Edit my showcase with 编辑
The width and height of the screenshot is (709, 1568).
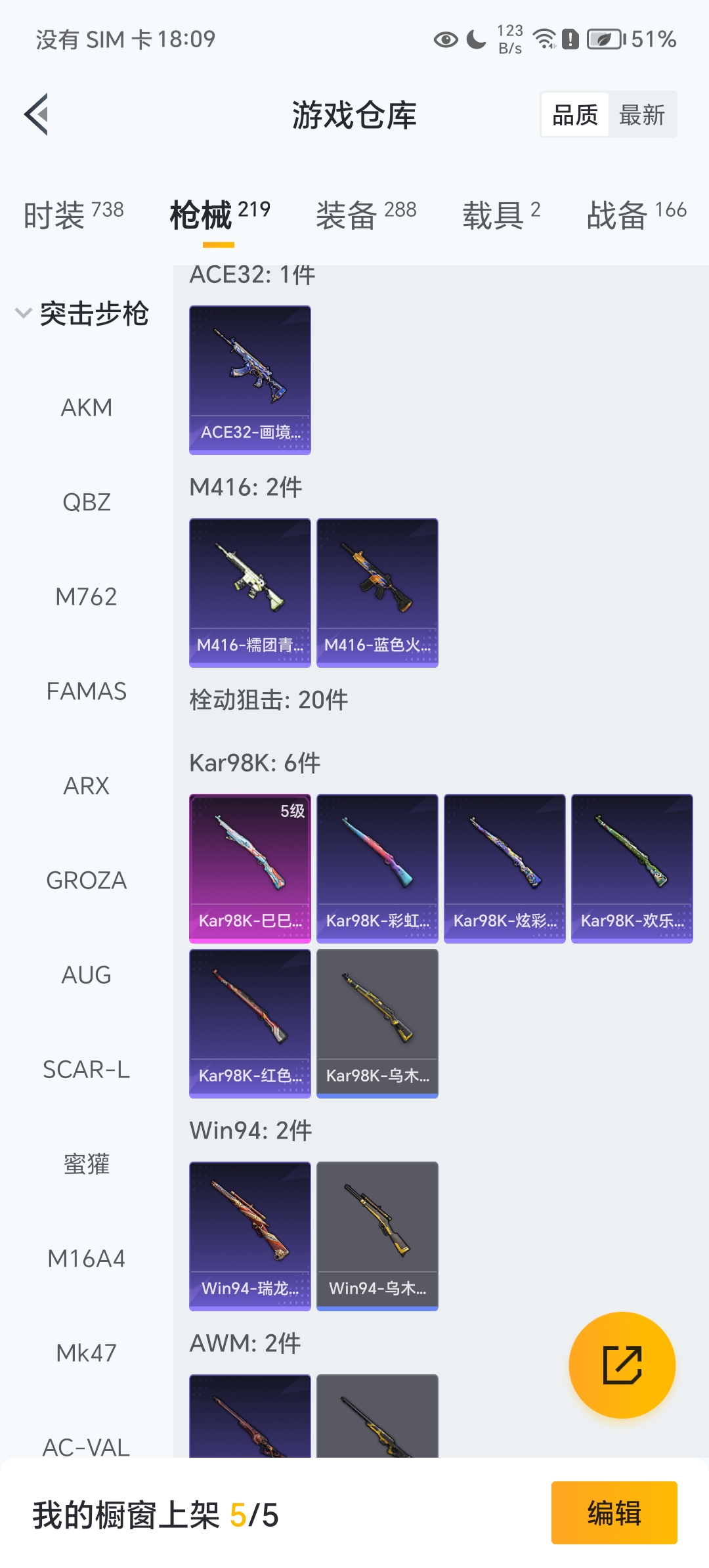click(614, 1513)
